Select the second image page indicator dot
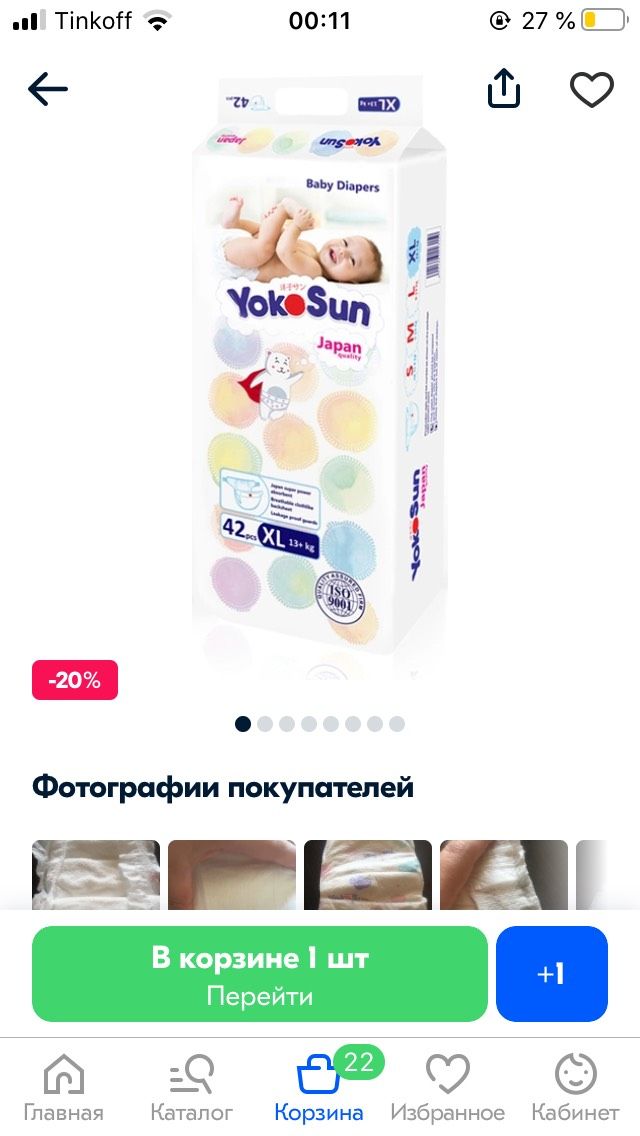 click(x=265, y=724)
